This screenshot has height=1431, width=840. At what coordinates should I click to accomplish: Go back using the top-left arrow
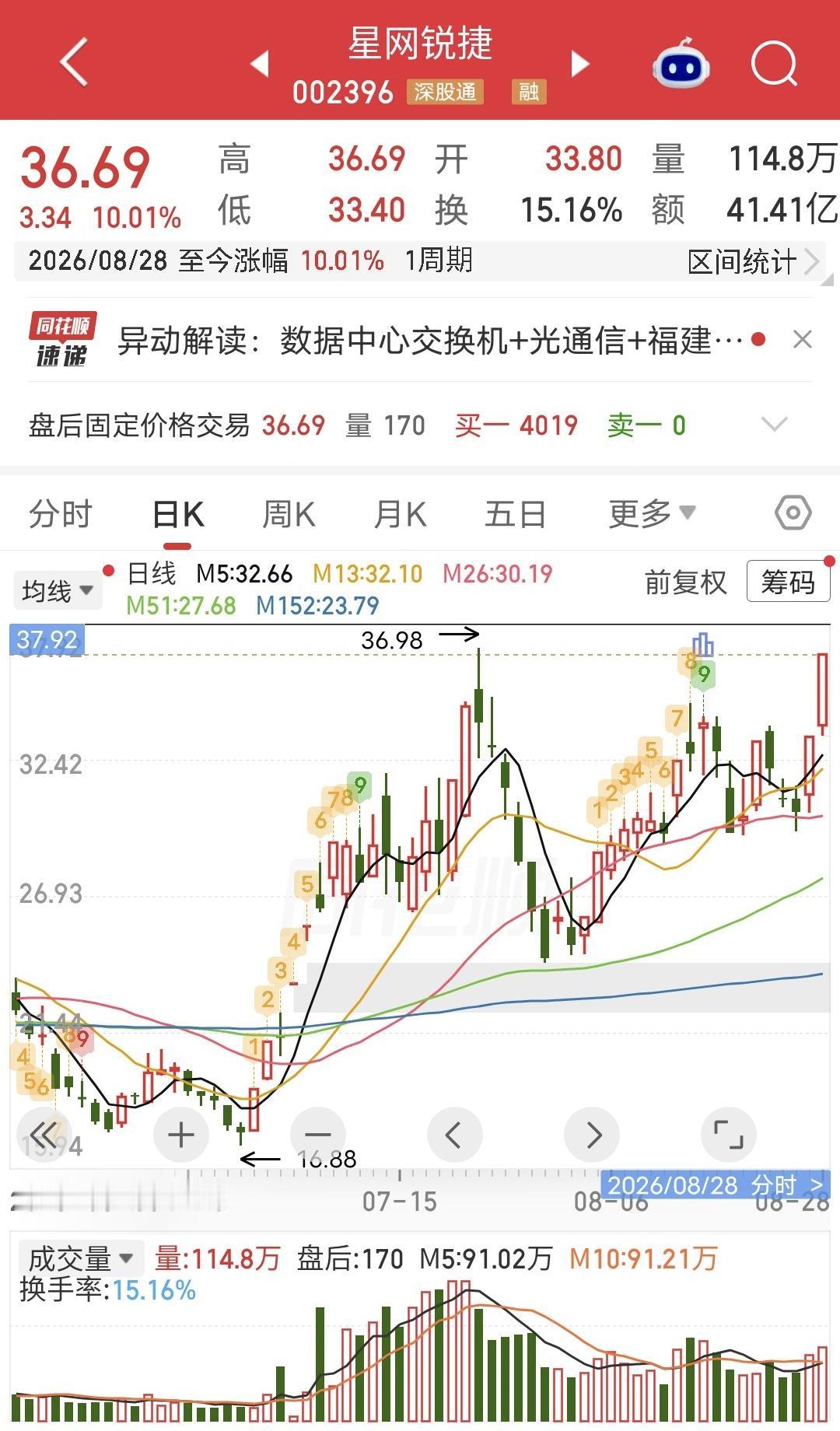coord(75,62)
